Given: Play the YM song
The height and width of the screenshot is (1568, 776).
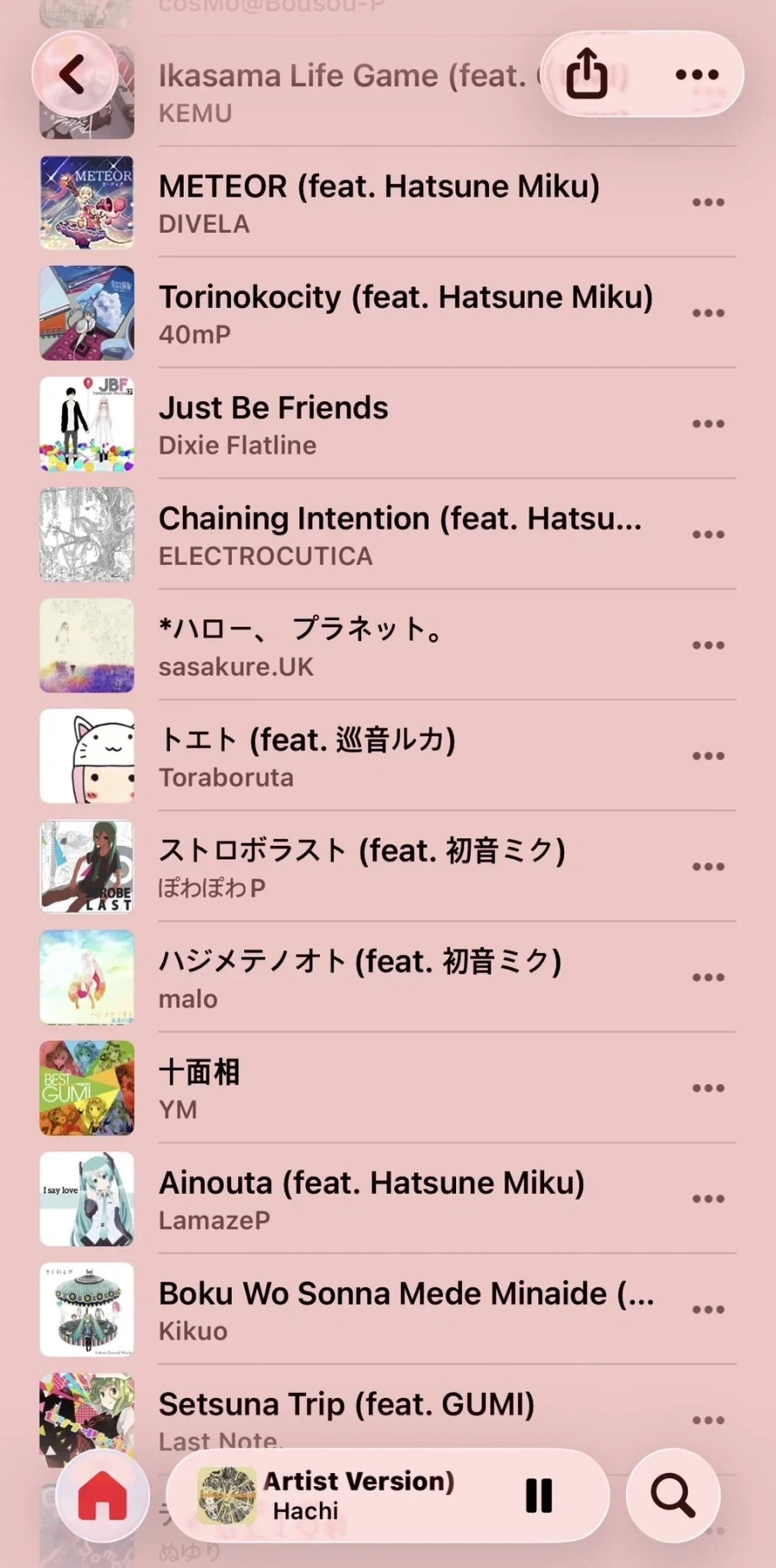Looking at the screenshot, I should point(388,1088).
